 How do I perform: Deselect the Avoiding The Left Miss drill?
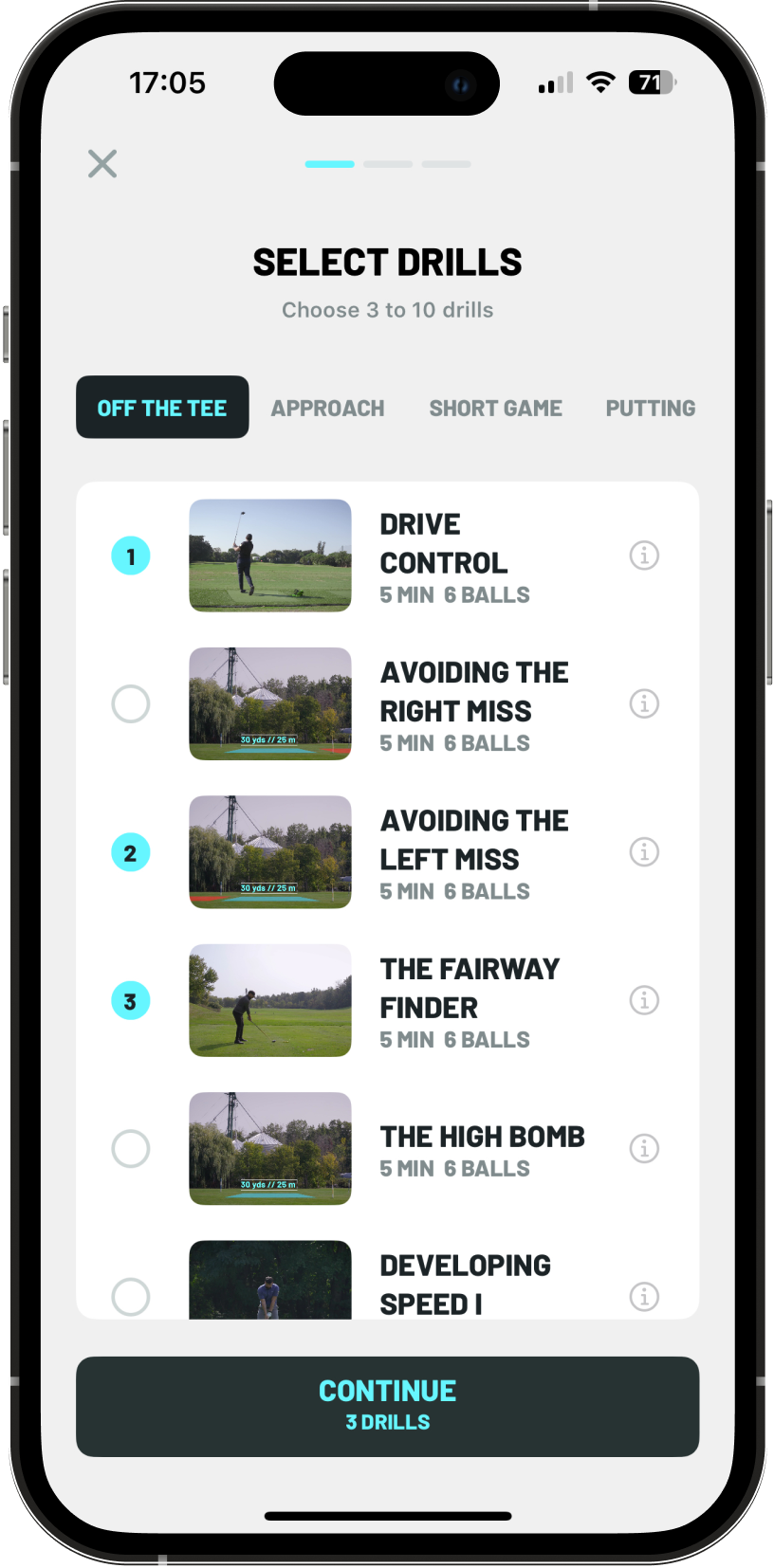click(x=131, y=852)
